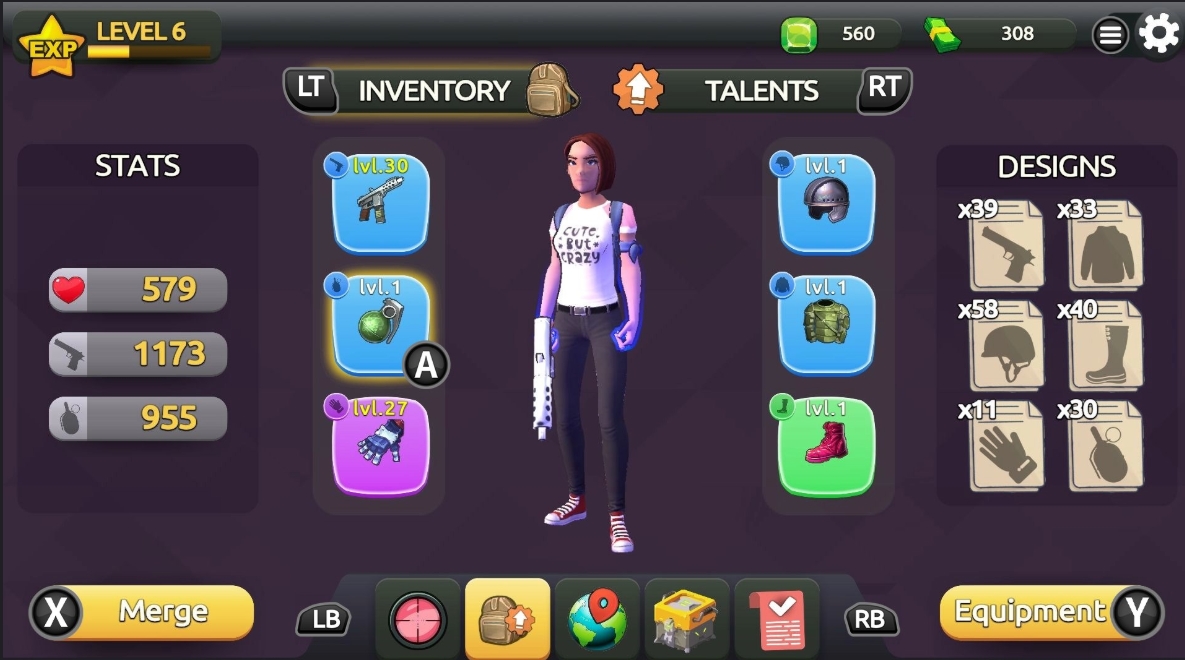Open the Equipment button

tap(1030, 612)
